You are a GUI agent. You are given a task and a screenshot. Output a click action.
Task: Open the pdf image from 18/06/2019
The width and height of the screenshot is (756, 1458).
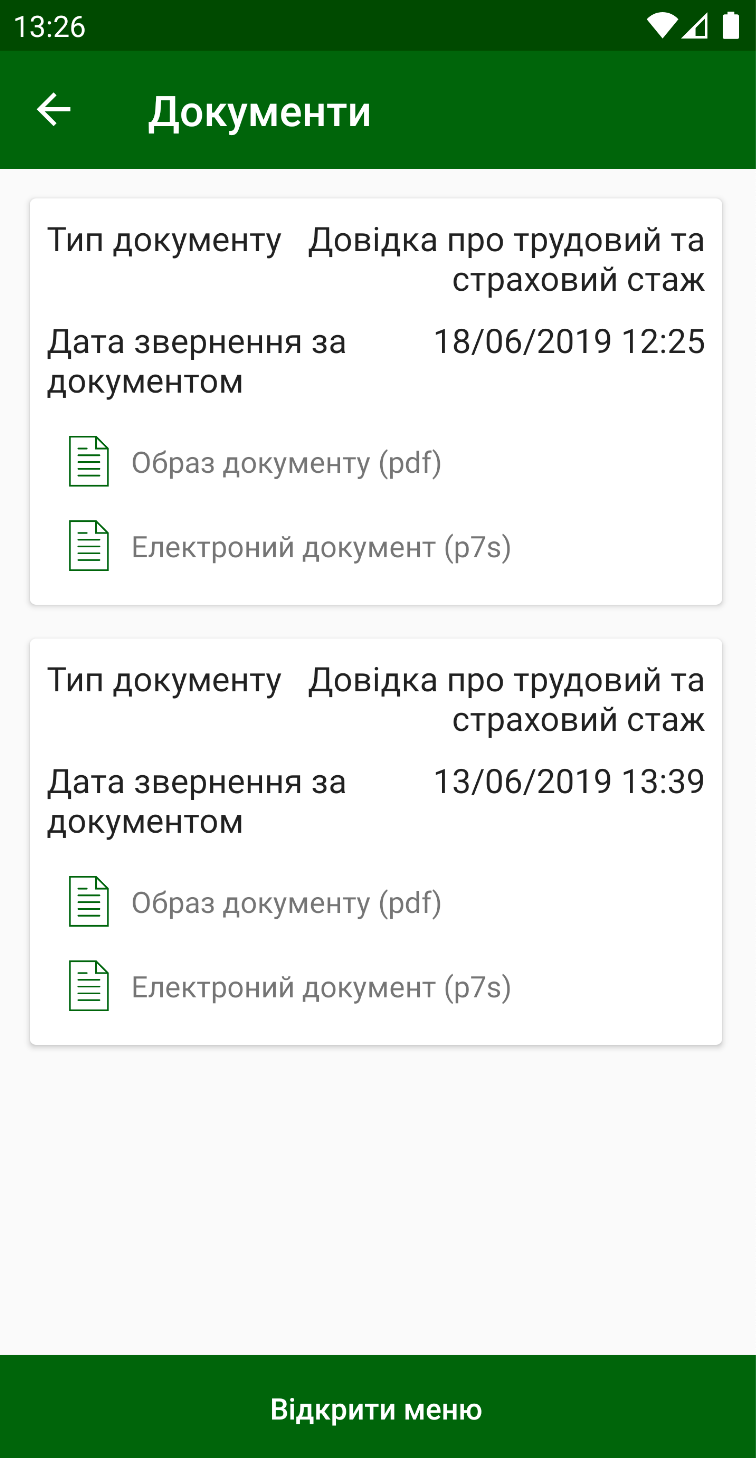pyautogui.click(x=255, y=462)
